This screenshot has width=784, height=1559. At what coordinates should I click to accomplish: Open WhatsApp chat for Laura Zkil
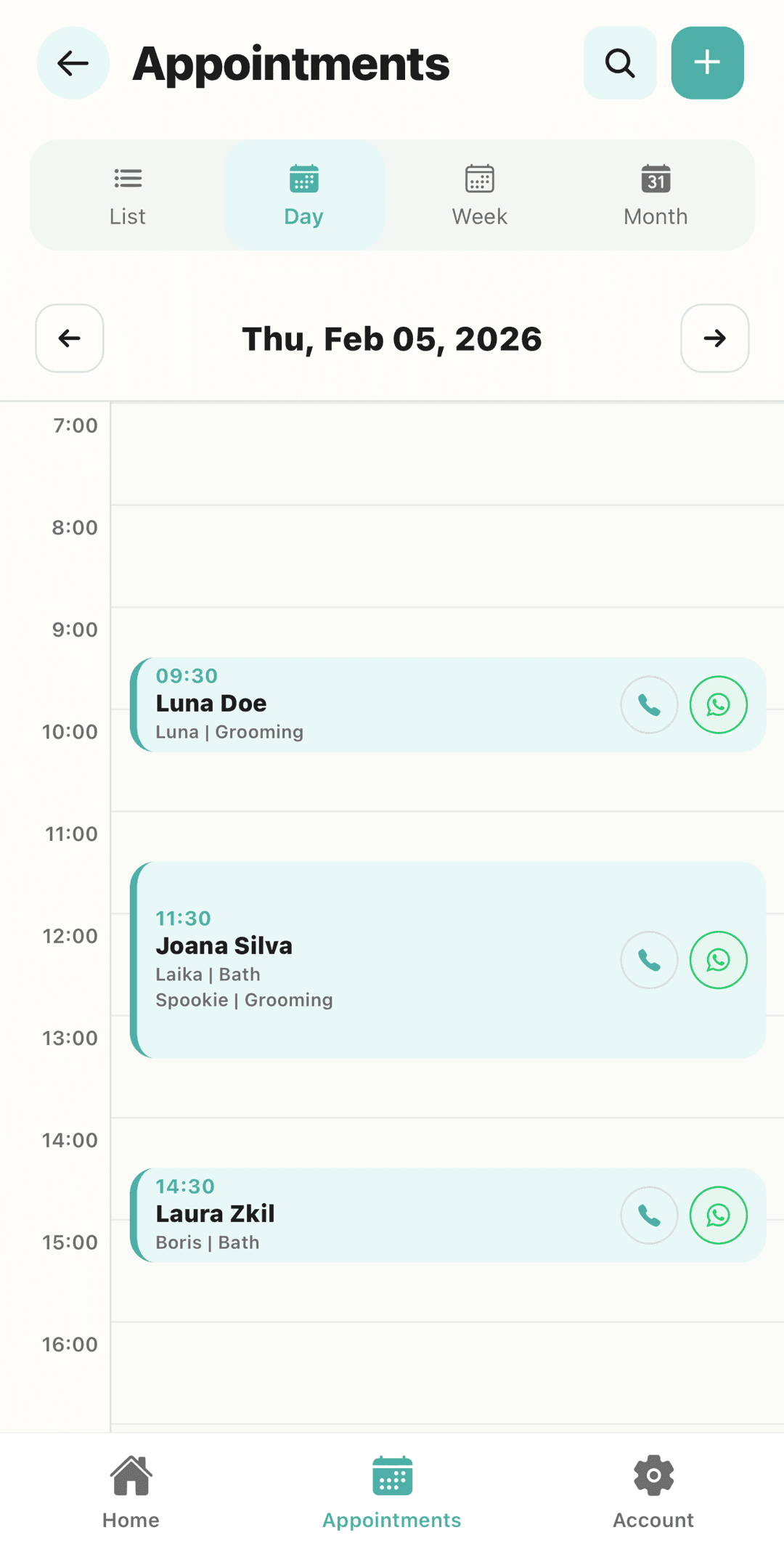[718, 1216]
